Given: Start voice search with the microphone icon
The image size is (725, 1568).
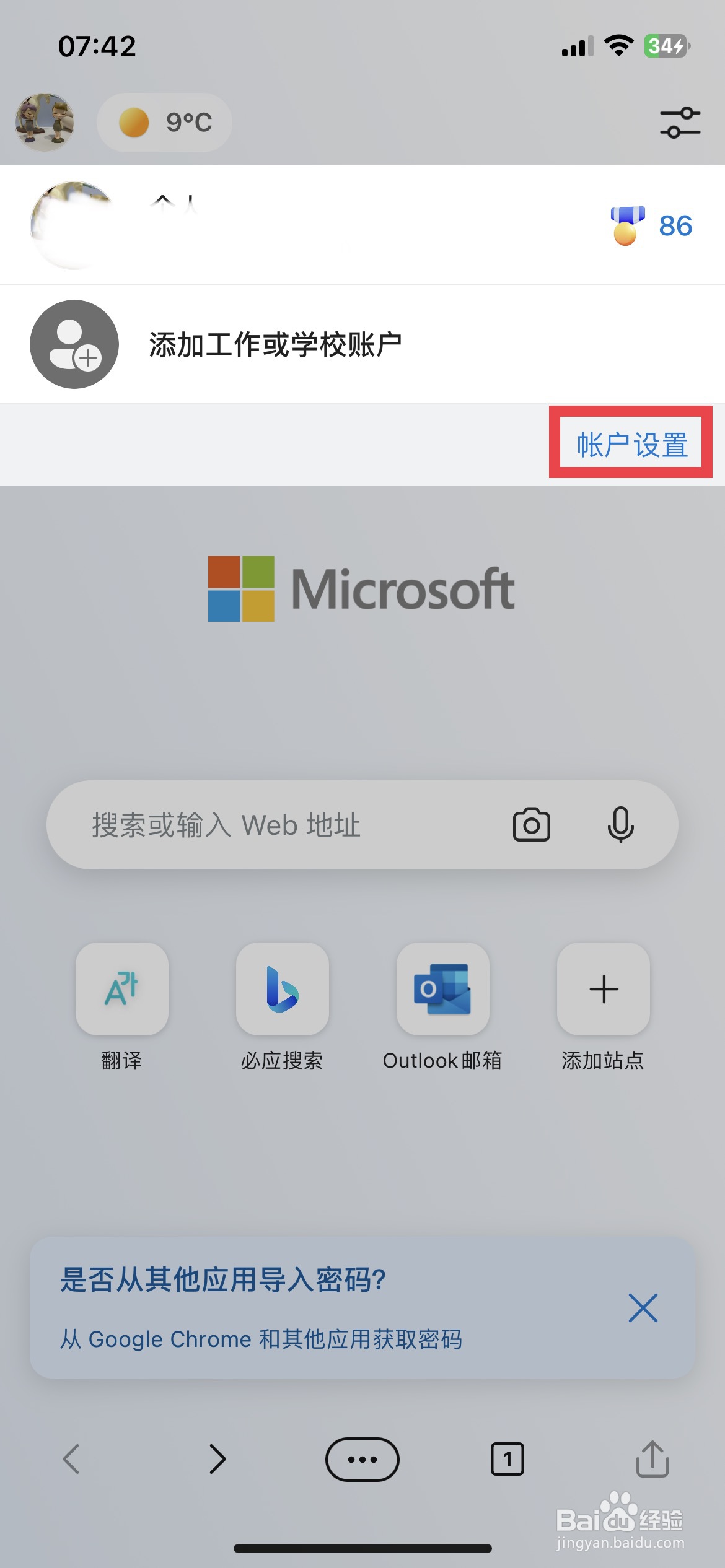Looking at the screenshot, I should (x=619, y=825).
